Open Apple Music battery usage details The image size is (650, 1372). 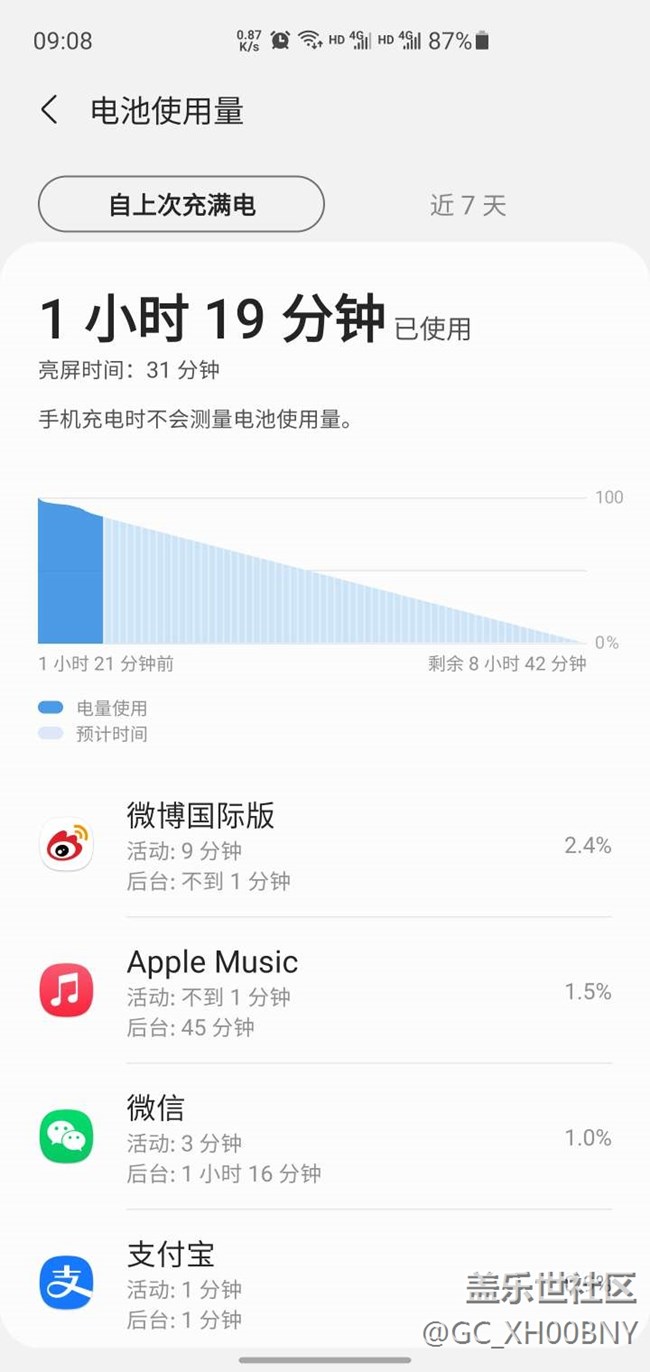324,992
